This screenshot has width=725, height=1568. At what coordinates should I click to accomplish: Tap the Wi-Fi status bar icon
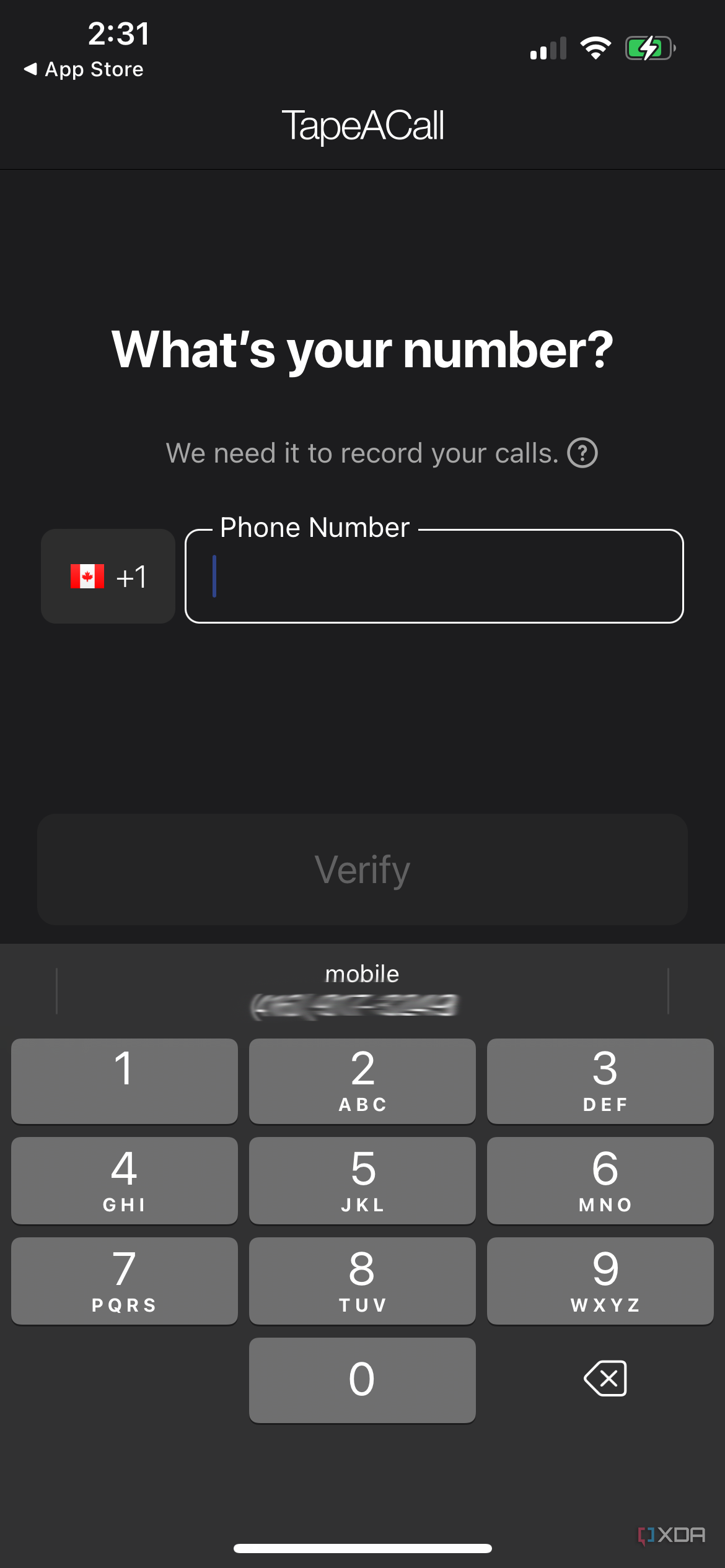596,48
